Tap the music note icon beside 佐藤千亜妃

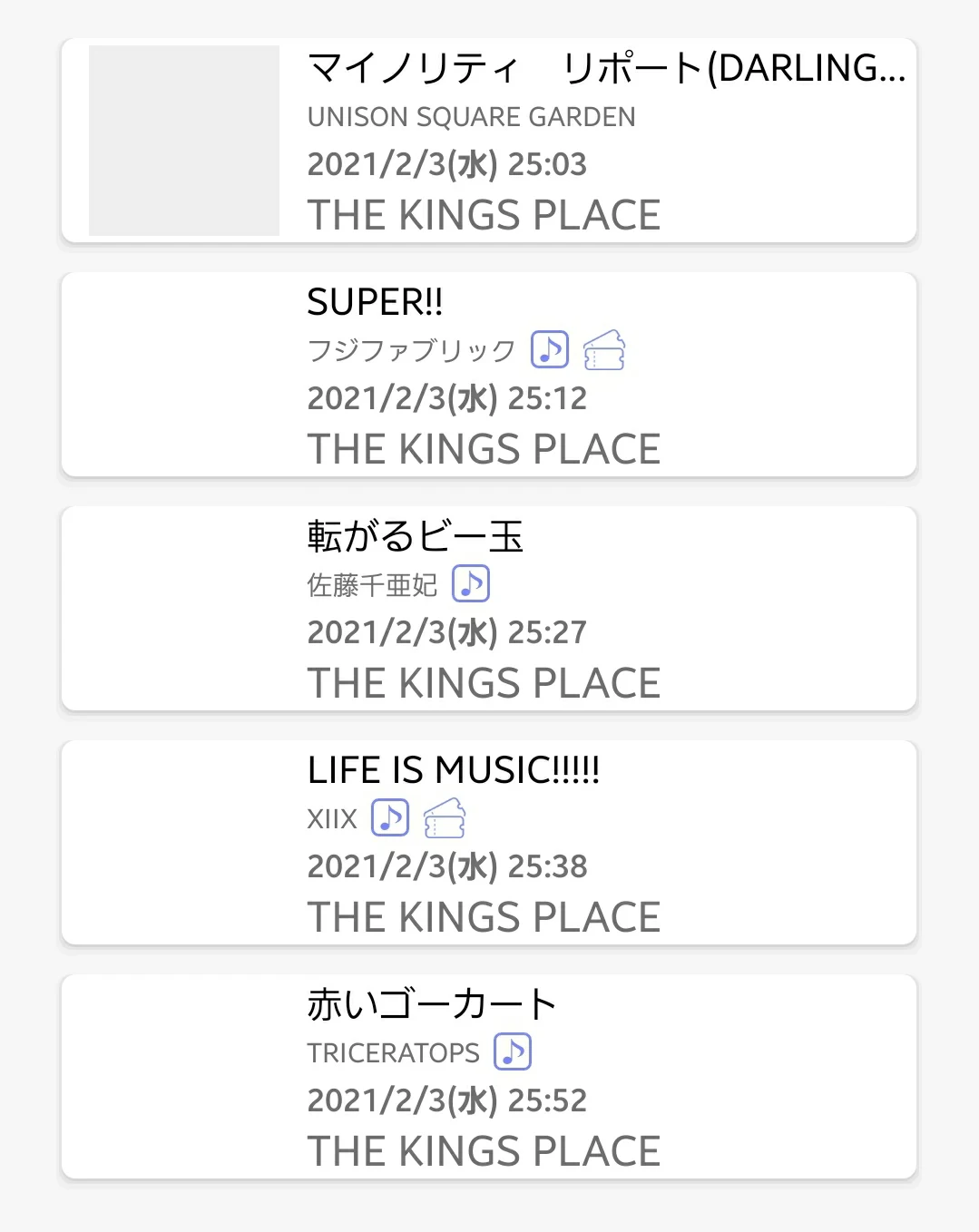(471, 584)
